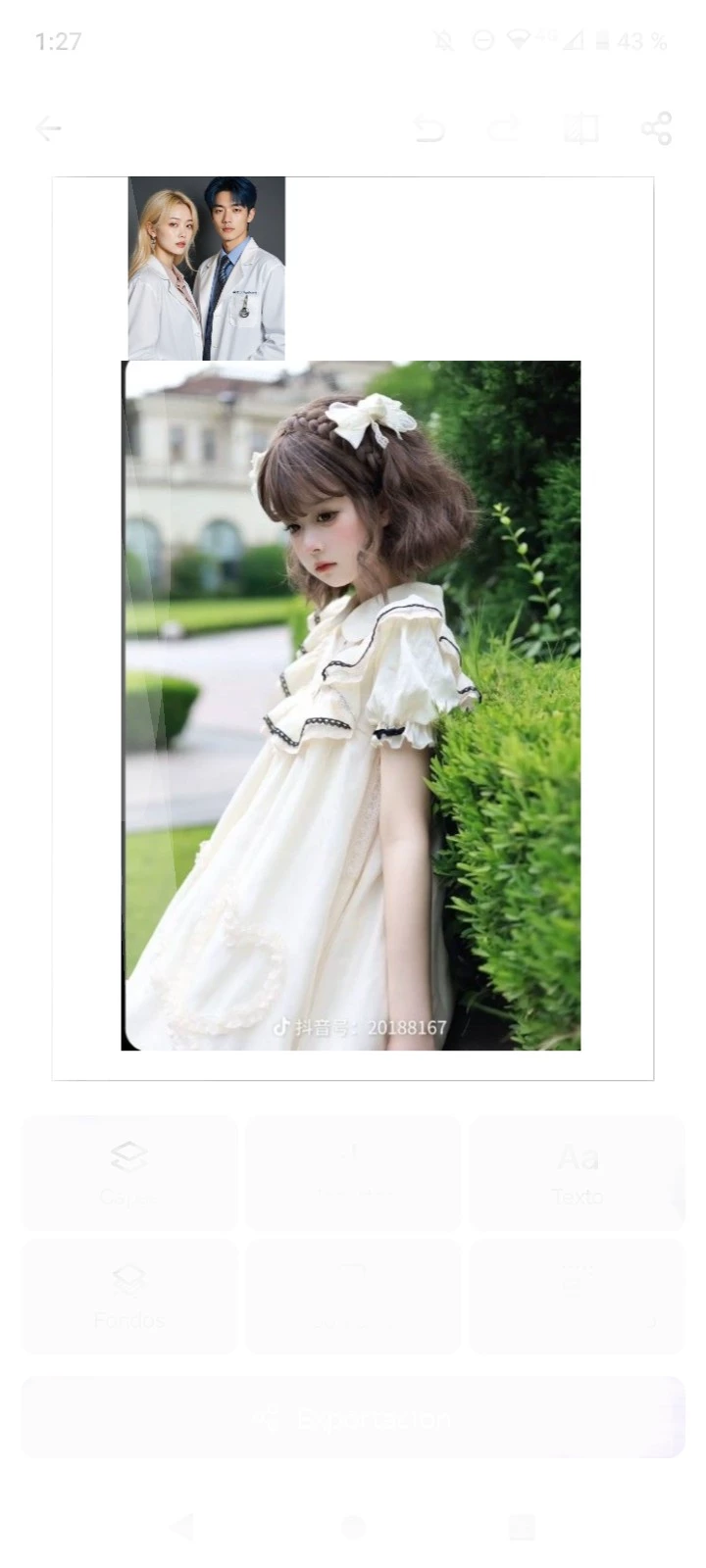Screen dimensions: 706x1568
Task: Open the Fondos tool
Action: pos(128,1296)
